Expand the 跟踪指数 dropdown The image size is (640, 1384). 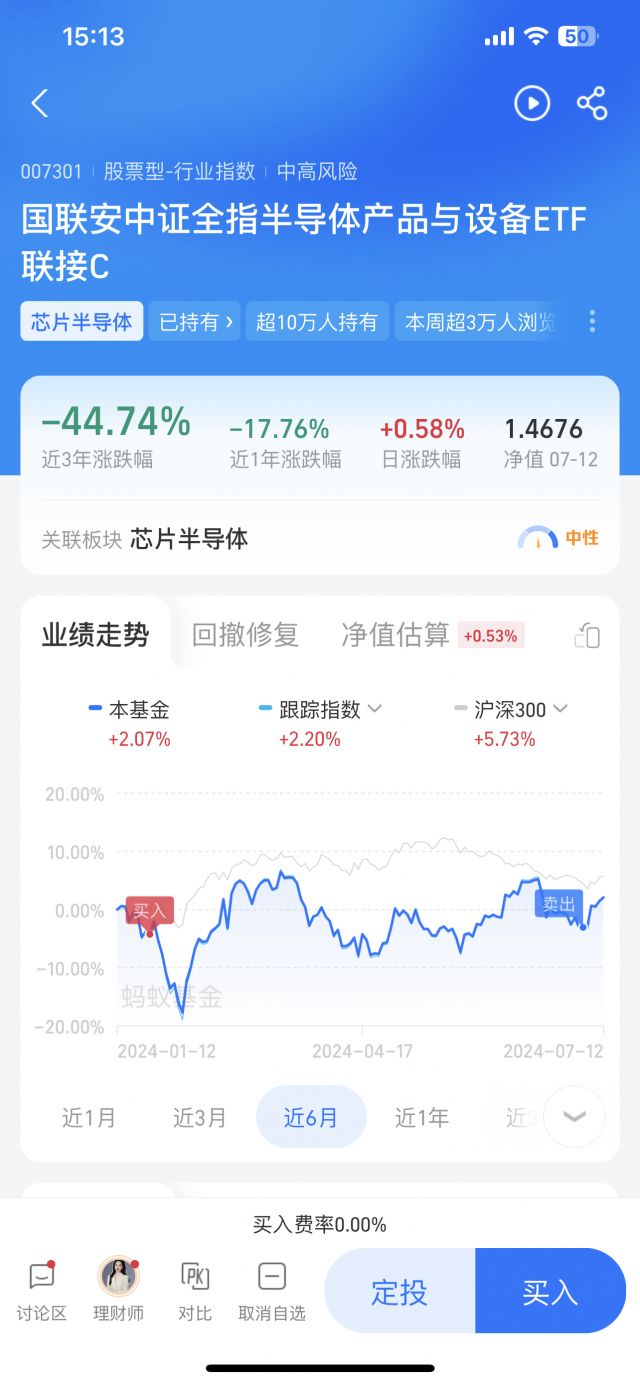pos(375,709)
